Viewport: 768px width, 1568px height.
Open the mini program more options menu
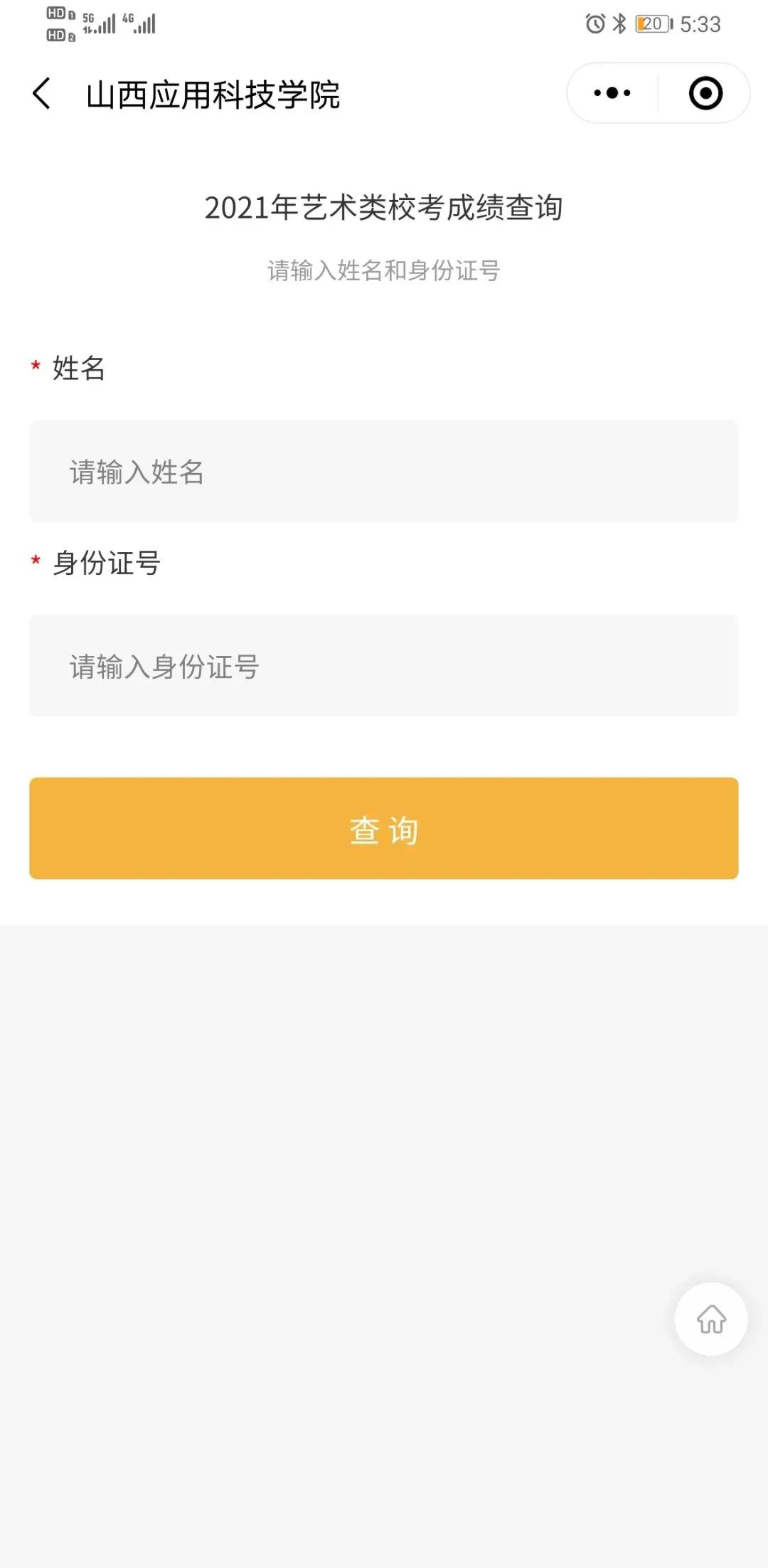[x=612, y=93]
